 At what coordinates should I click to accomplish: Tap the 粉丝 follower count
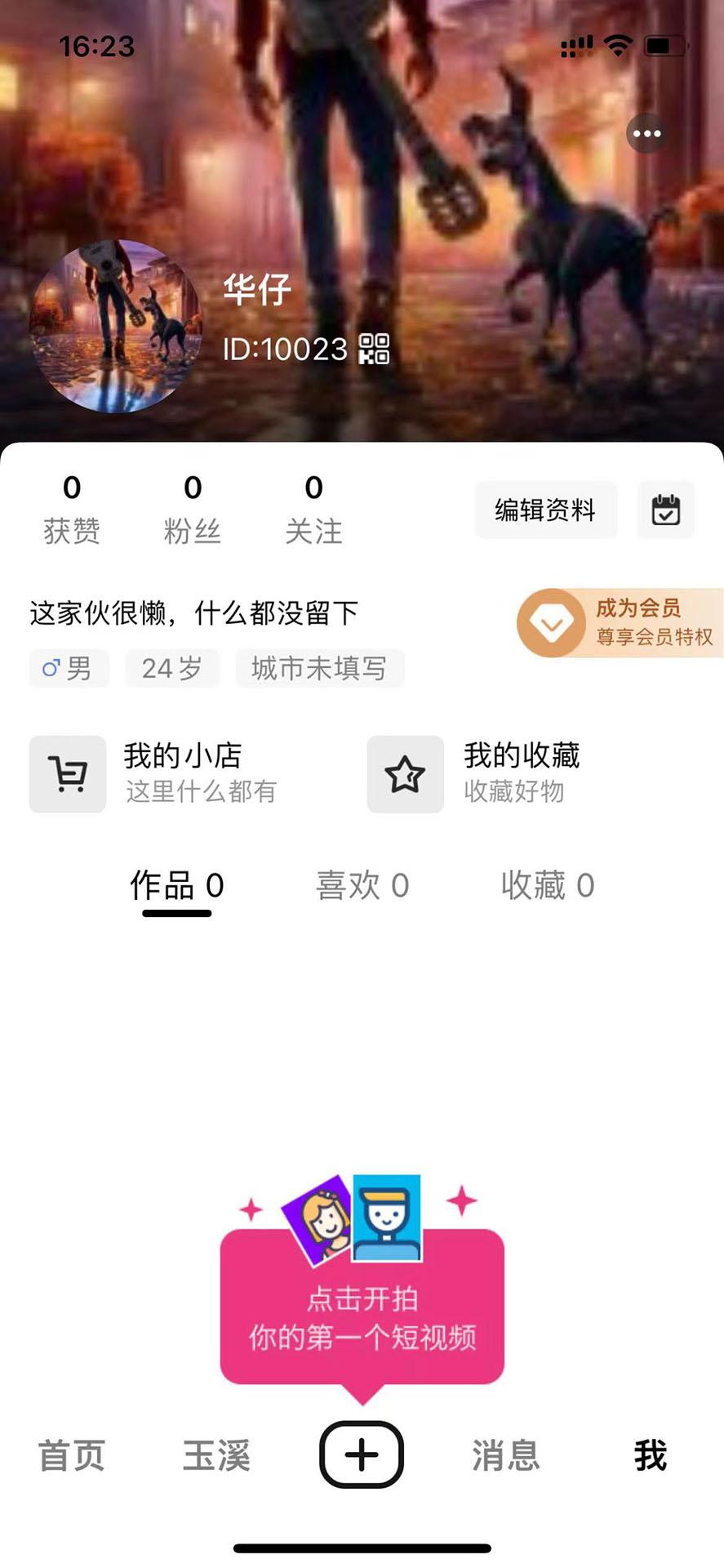[193, 506]
